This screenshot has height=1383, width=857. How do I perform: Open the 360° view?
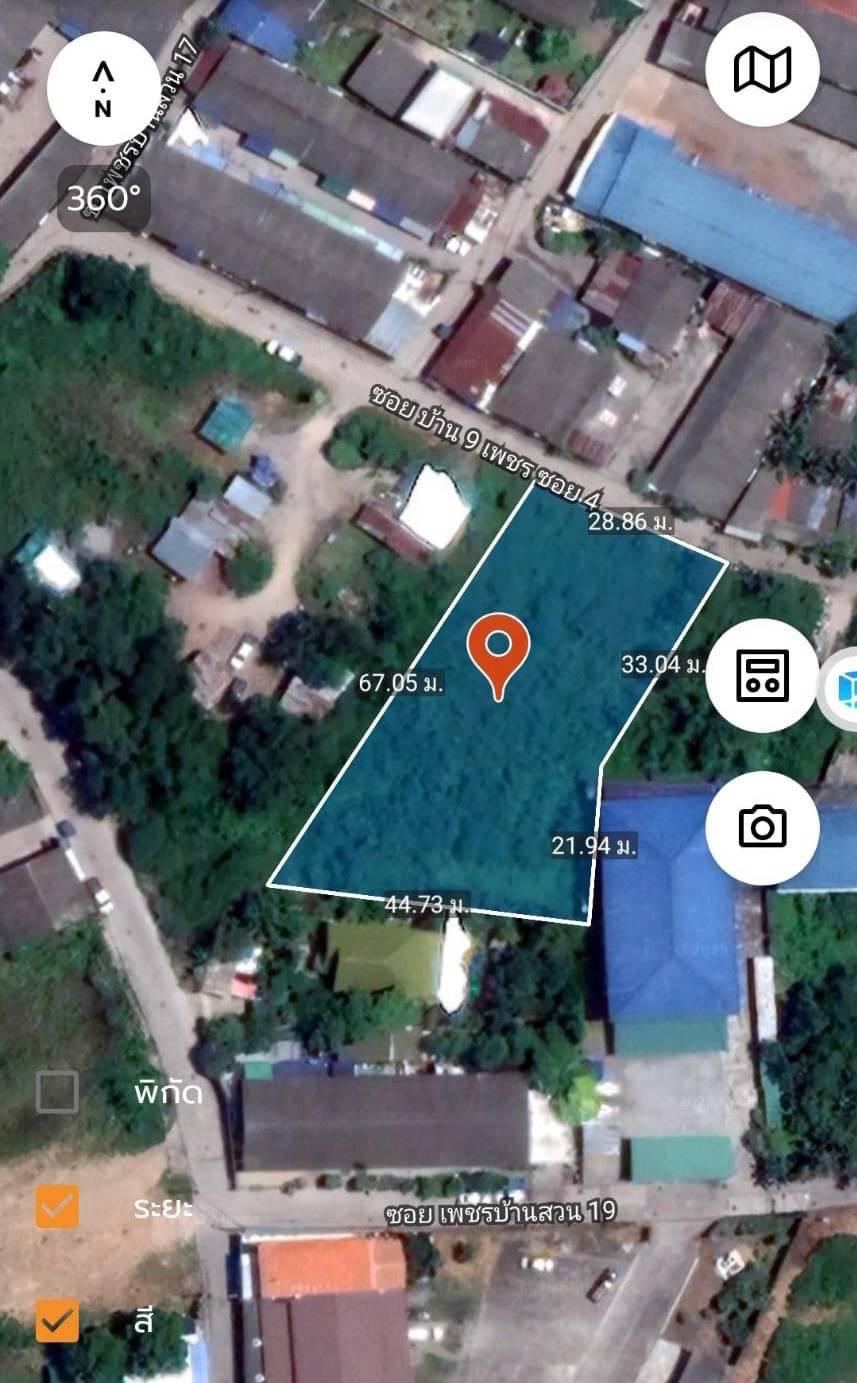coord(104,198)
